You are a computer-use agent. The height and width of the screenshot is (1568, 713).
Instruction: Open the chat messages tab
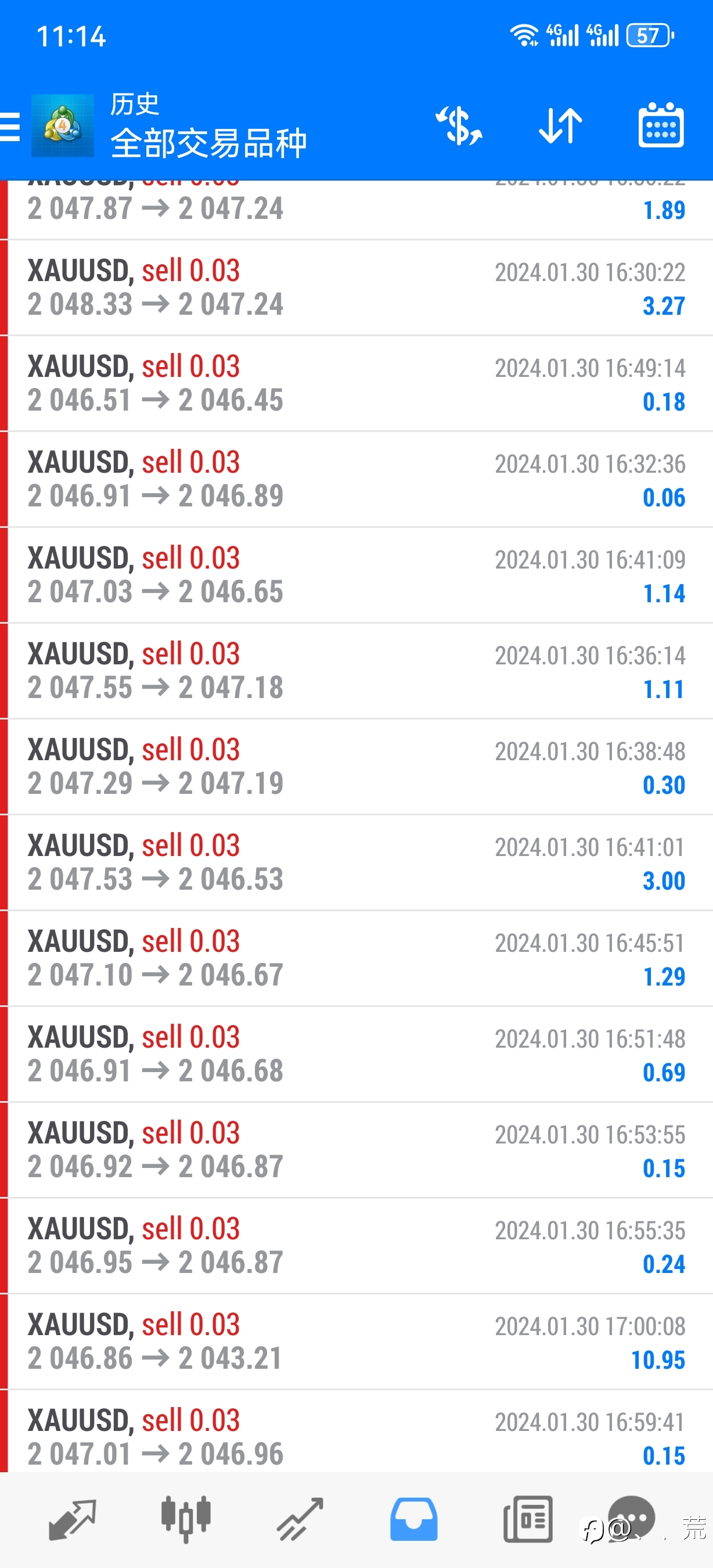(632, 1517)
